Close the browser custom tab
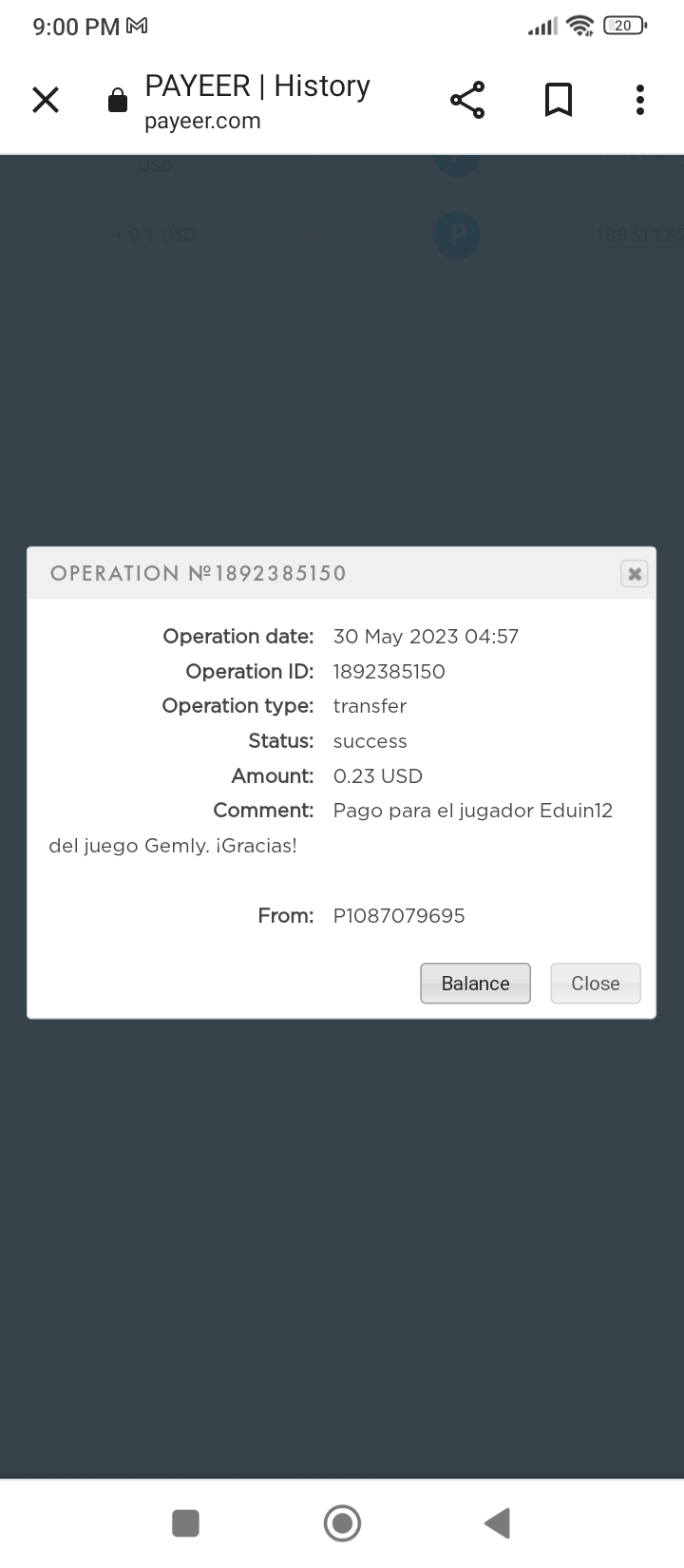 tap(46, 100)
